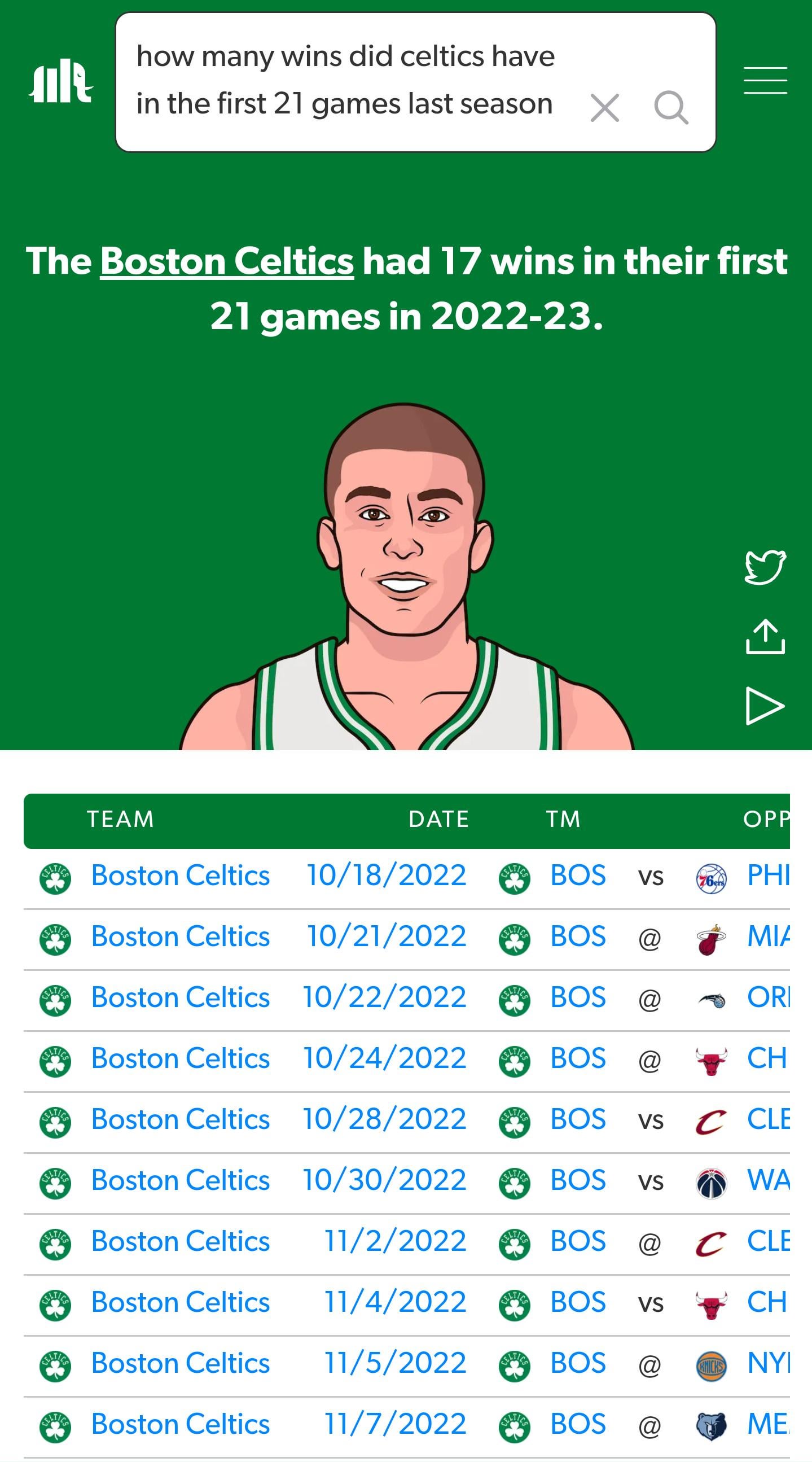Open the share/export options icon

pos(765,636)
